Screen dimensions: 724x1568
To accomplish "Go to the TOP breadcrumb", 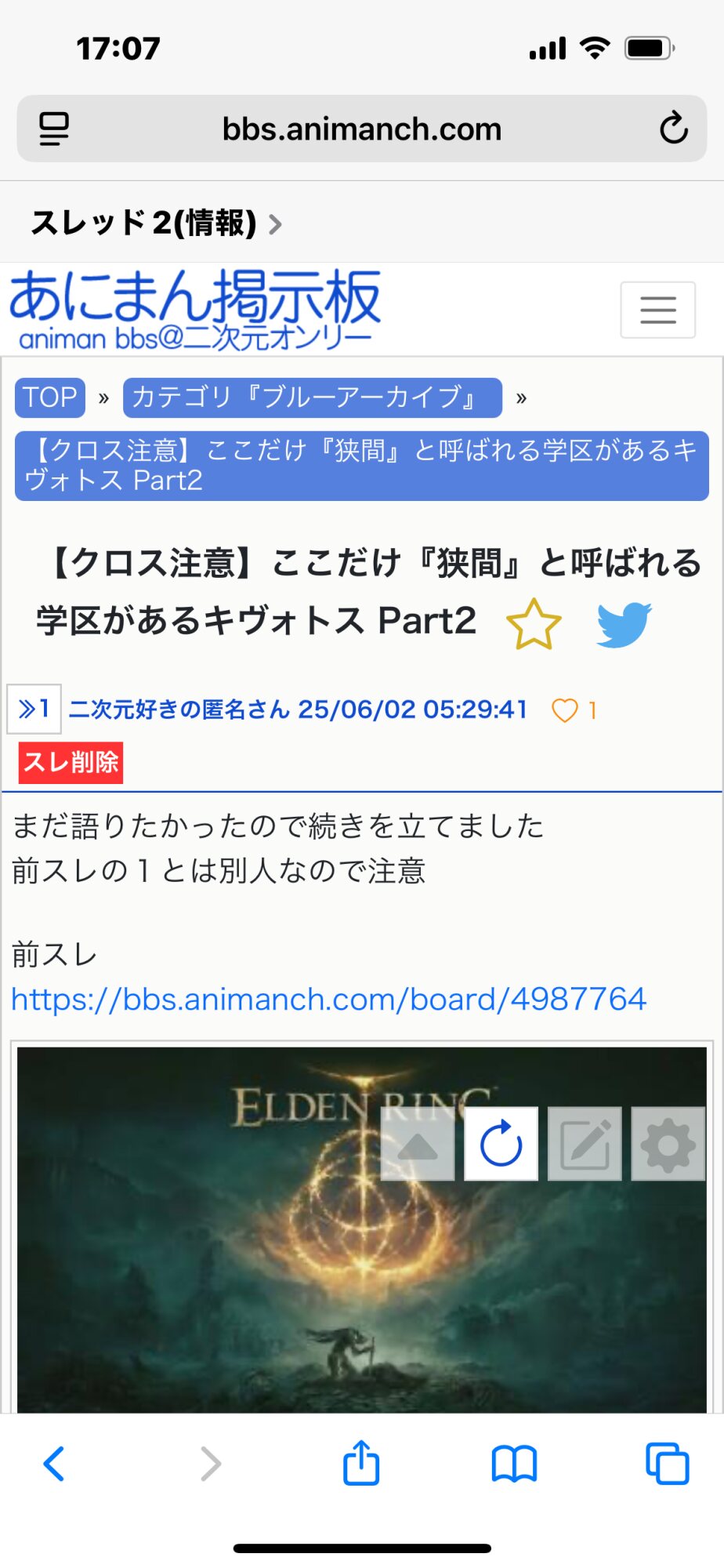I will point(50,397).
